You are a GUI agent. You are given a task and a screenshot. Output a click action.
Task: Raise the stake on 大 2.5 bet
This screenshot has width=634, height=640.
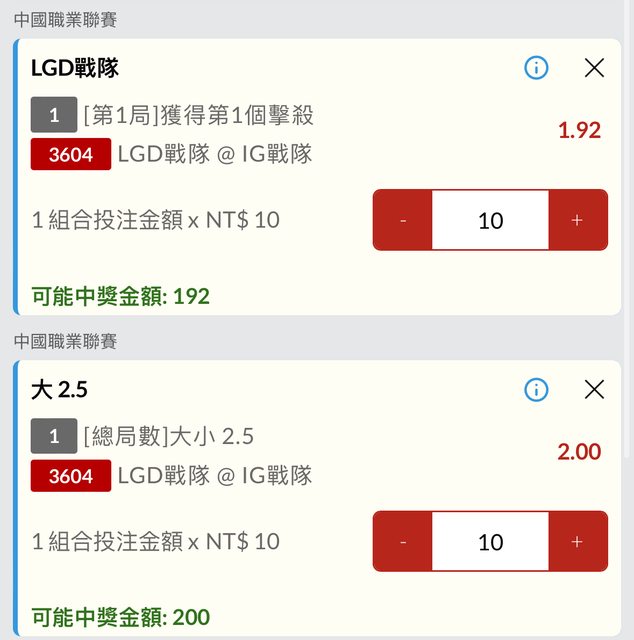pyautogui.click(x=577, y=541)
